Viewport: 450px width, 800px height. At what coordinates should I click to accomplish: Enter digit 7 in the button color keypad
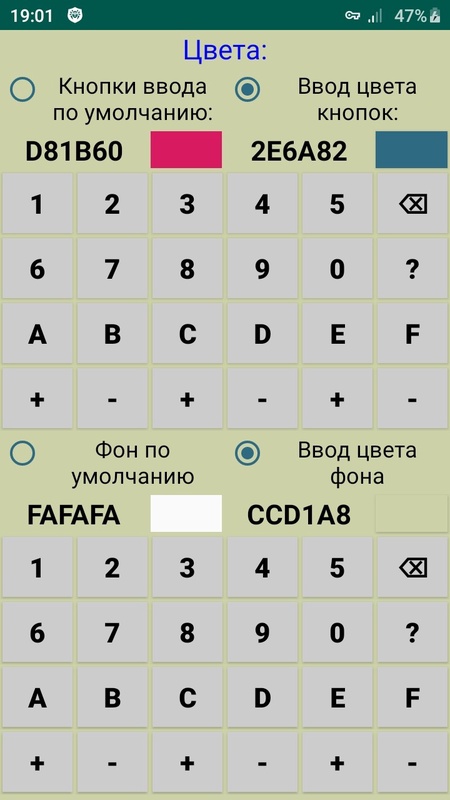pos(112,269)
